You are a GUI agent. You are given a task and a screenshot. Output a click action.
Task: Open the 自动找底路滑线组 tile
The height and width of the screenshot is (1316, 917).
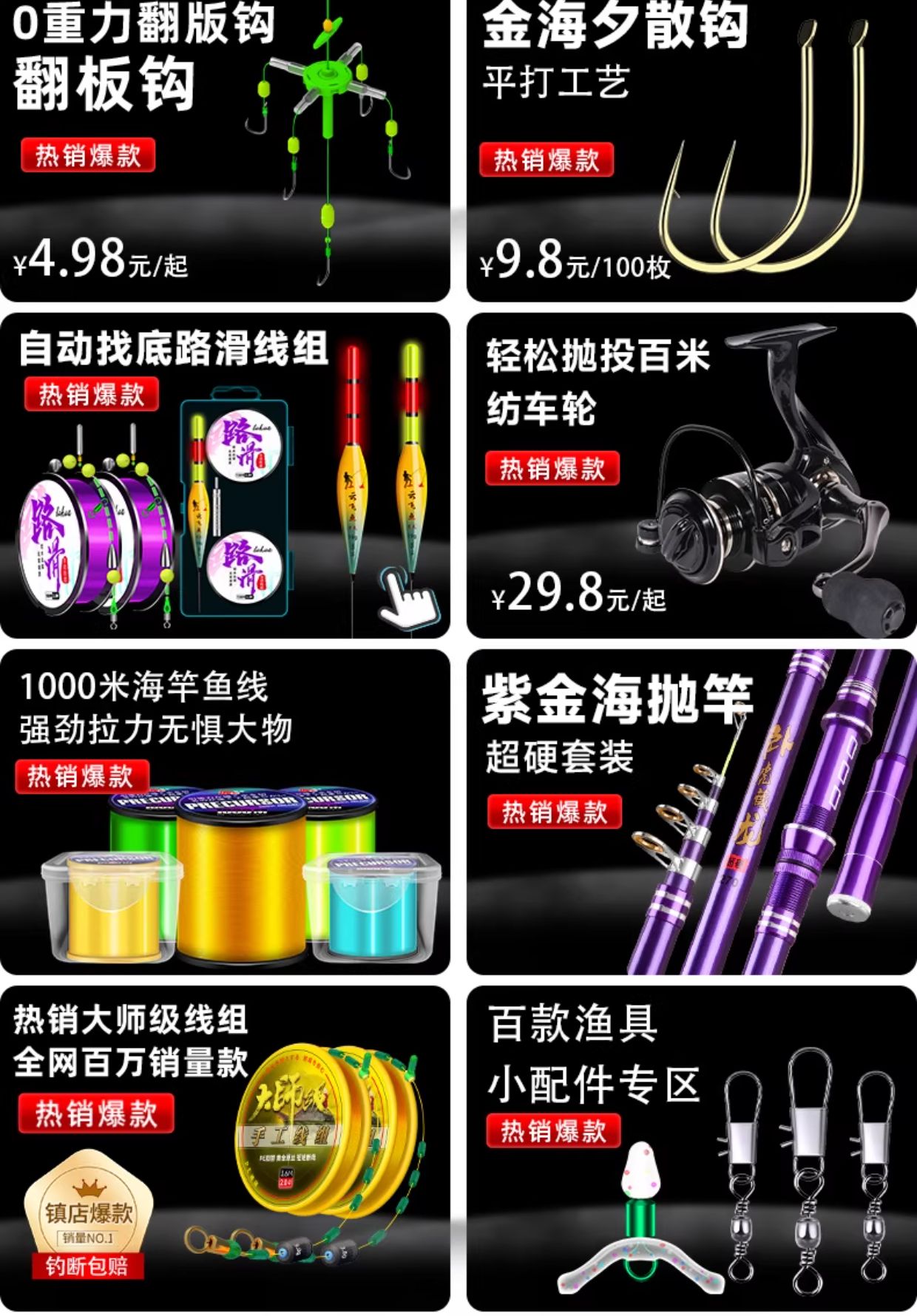click(x=225, y=475)
